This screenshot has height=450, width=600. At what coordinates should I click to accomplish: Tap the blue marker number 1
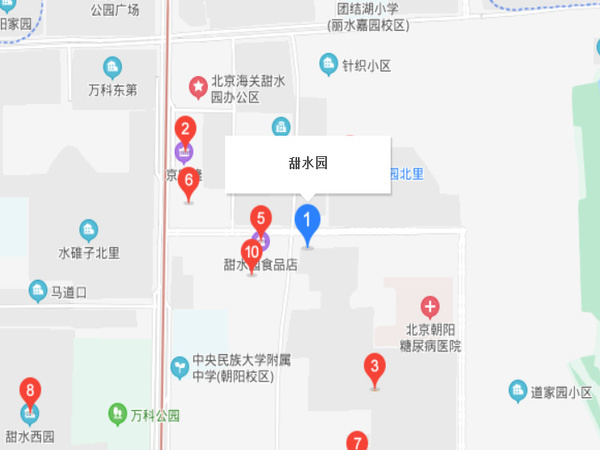pyautogui.click(x=308, y=218)
